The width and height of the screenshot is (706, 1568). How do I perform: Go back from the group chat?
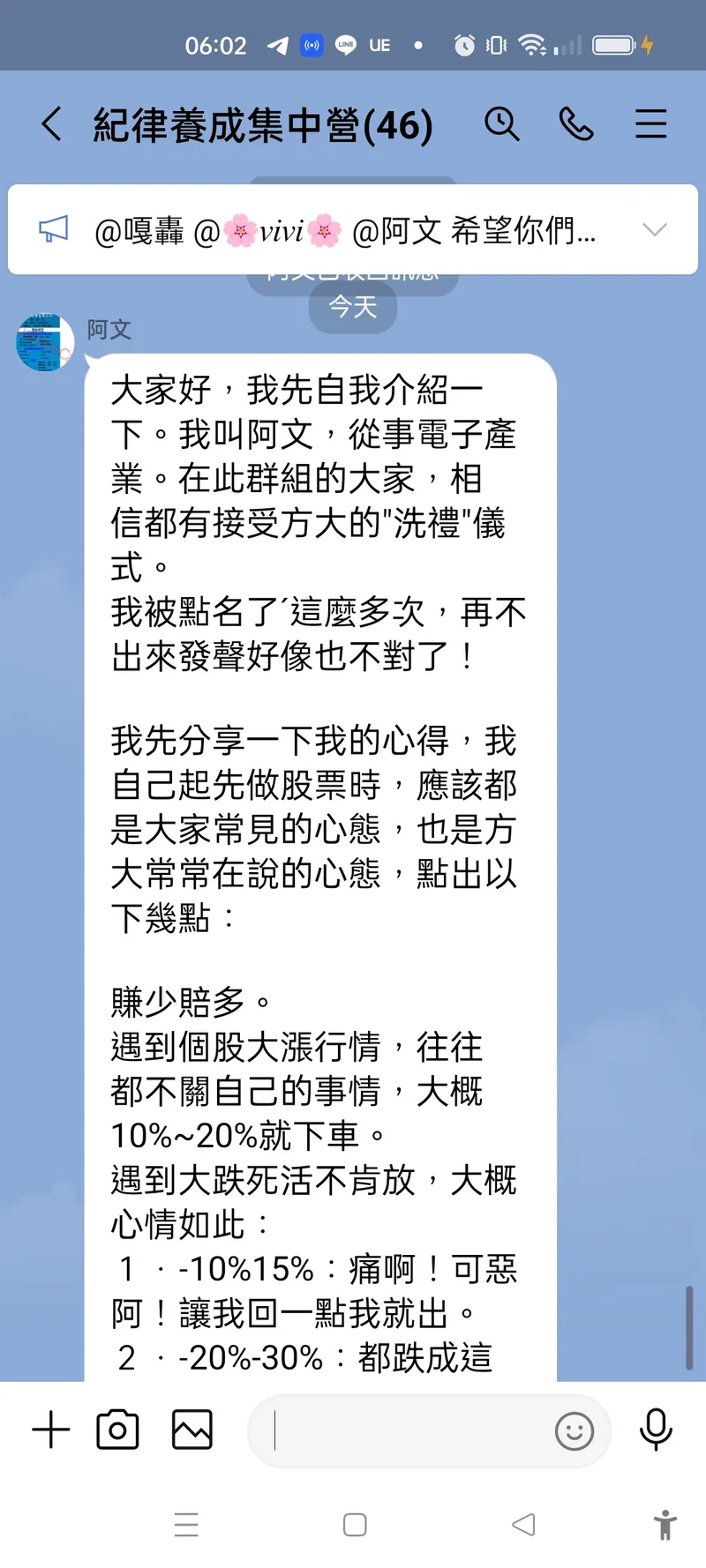pyautogui.click(x=51, y=124)
